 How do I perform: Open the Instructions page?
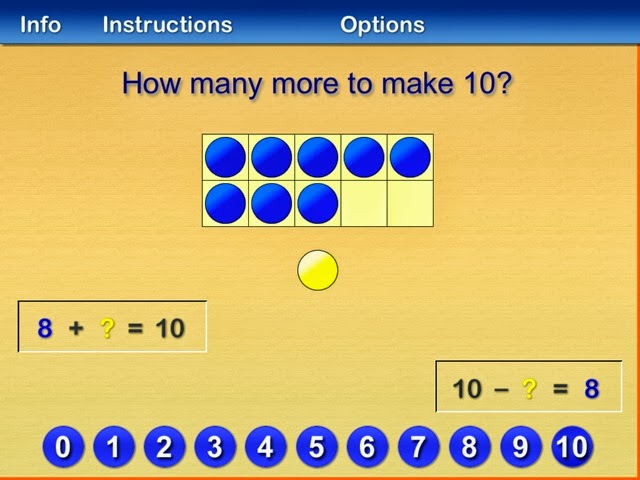(x=167, y=25)
